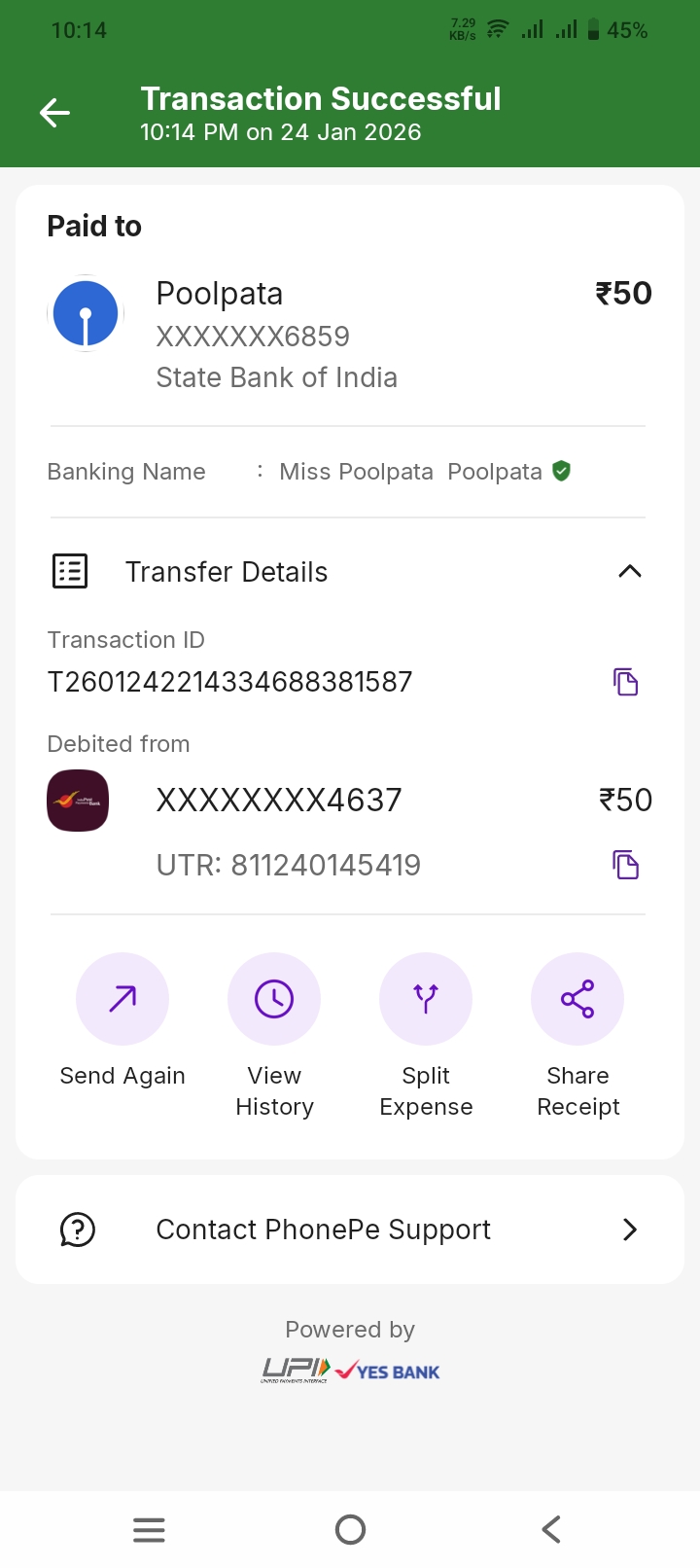This screenshot has height=1568, width=700.
Task: Open View History
Action: click(x=274, y=1000)
